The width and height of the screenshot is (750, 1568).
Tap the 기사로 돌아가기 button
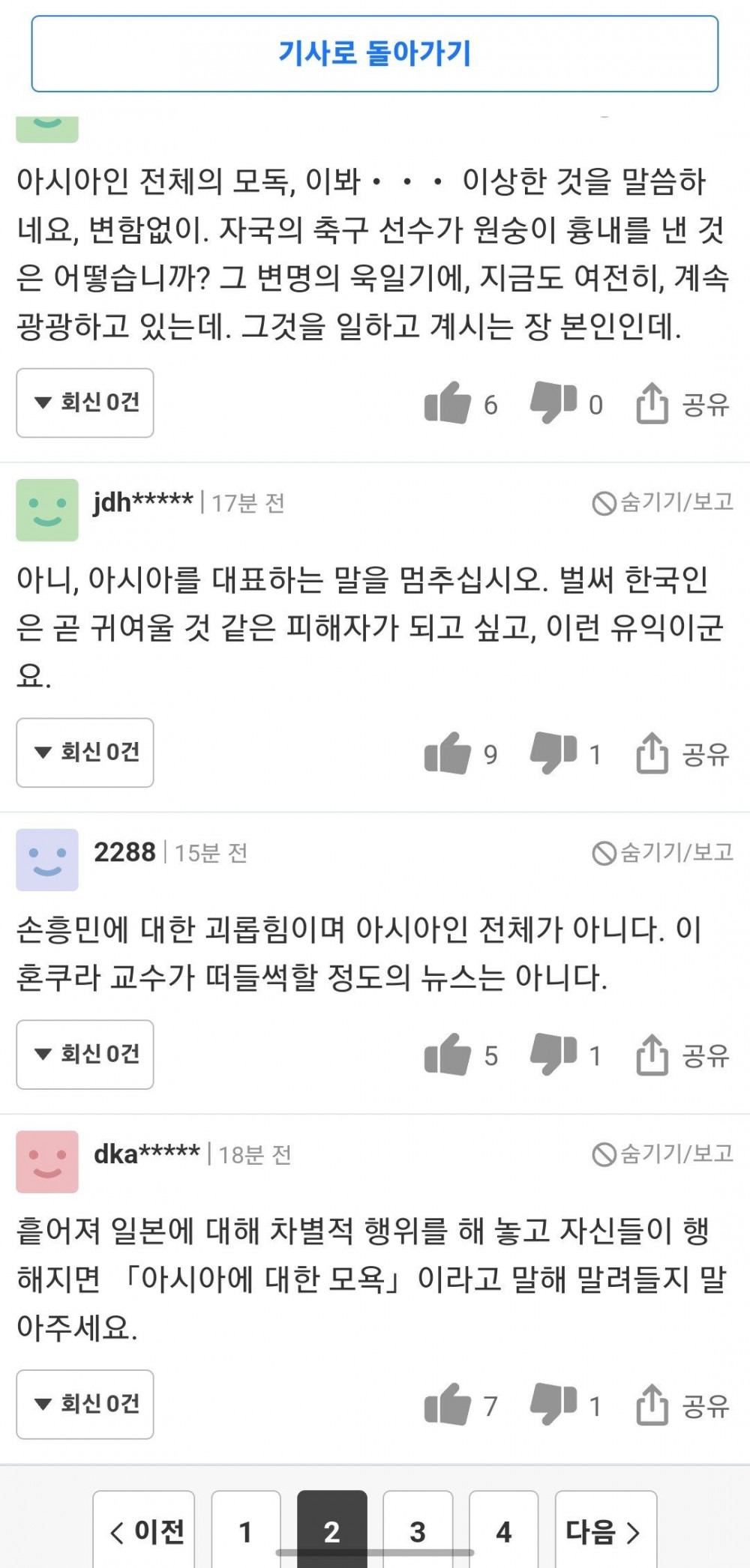(374, 54)
